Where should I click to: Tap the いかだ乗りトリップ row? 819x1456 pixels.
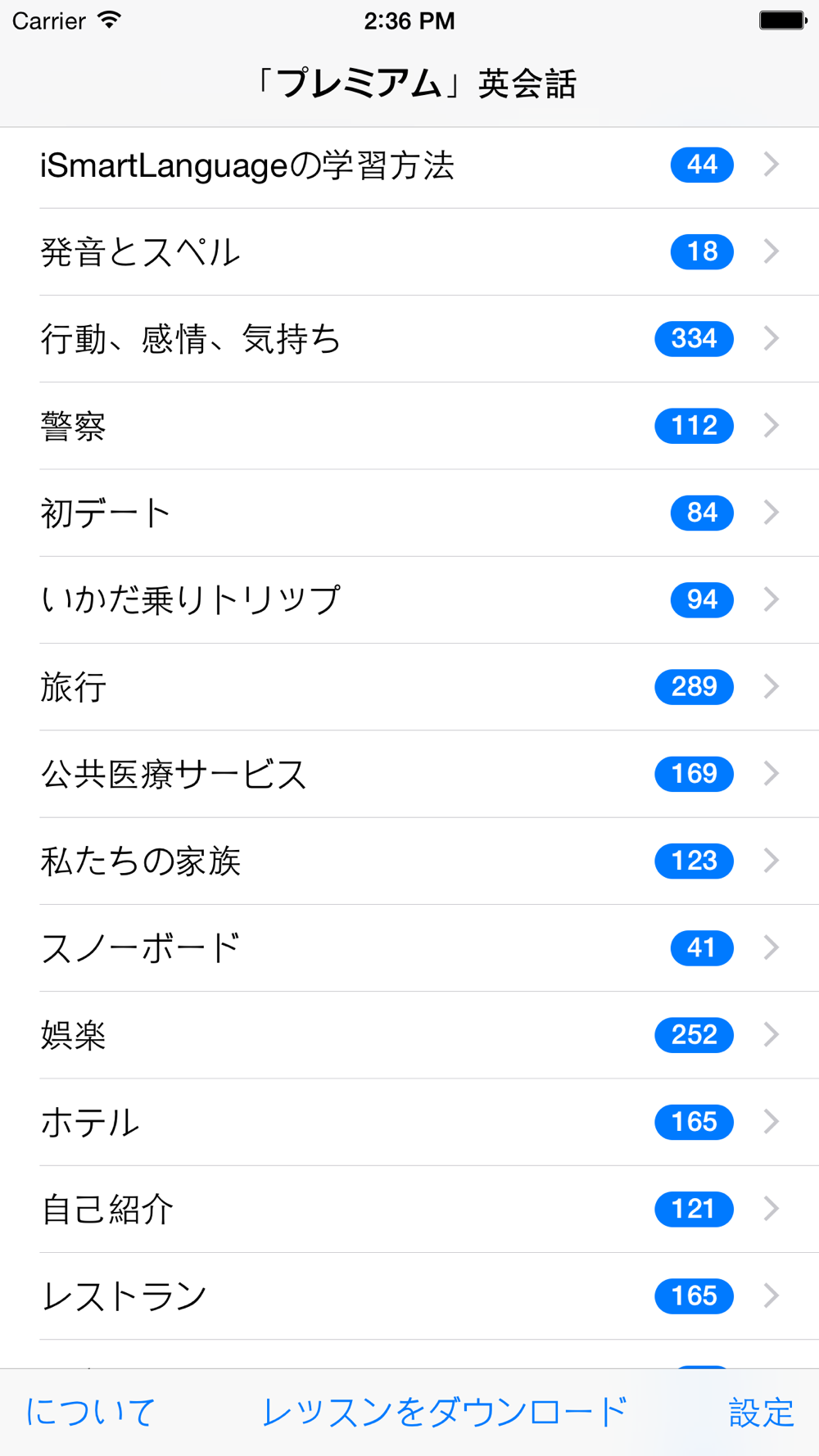409,600
